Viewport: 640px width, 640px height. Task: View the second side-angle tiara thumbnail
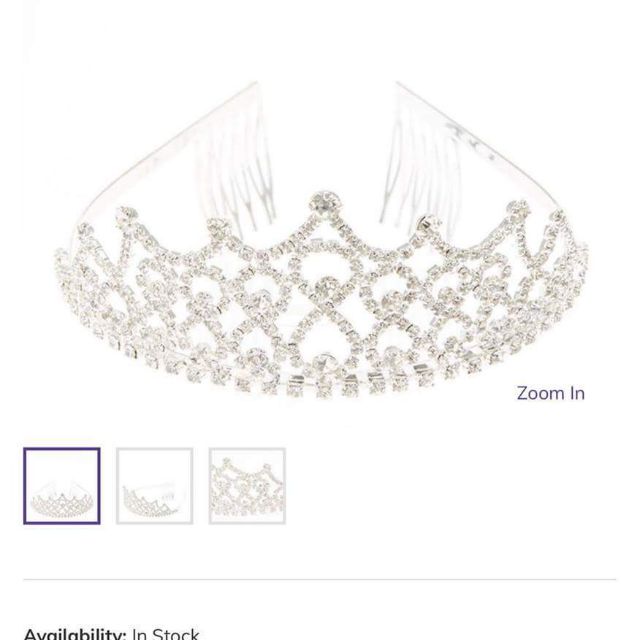[x=154, y=486]
